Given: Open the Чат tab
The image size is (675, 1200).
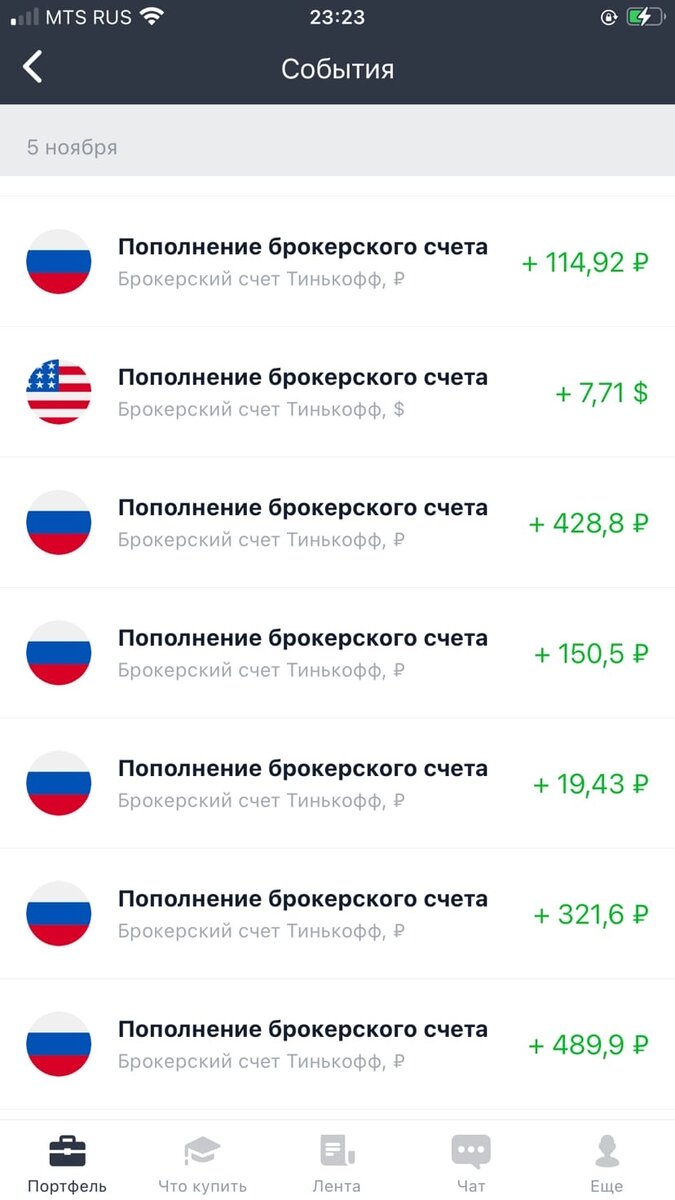Looking at the screenshot, I should point(471,1163).
